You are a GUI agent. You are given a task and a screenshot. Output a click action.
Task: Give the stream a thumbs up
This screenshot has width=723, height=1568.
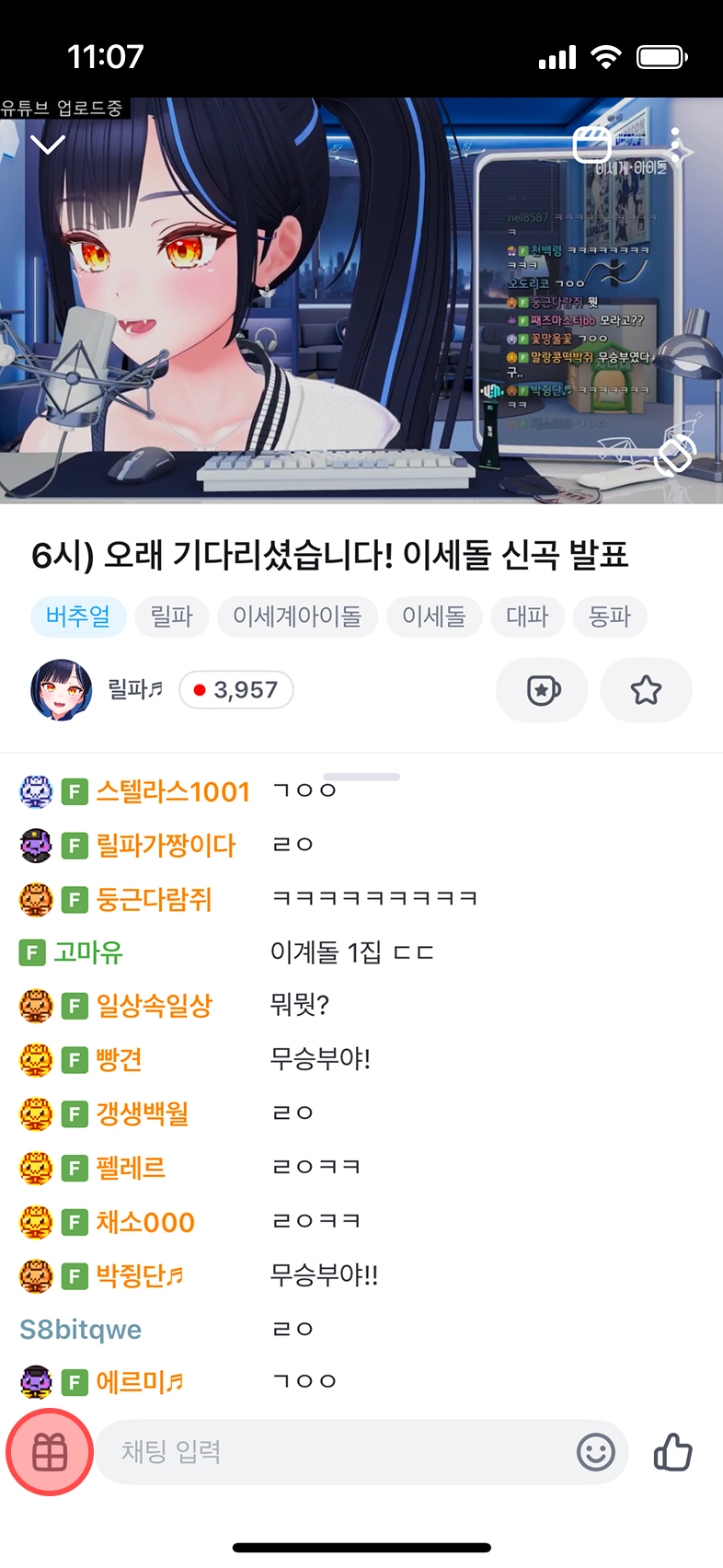pos(673,1452)
